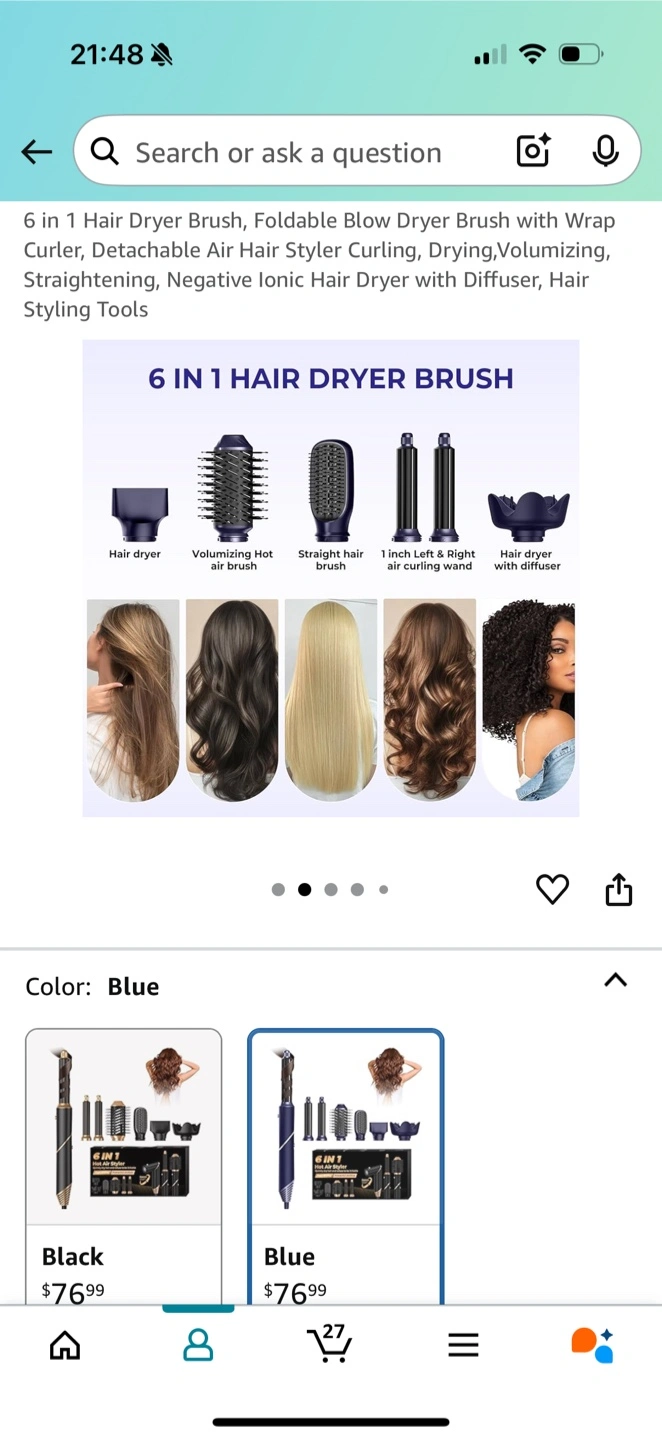Image resolution: width=662 pixels, height=1440 pixels.
Task: Tap the image page indicator dots
Action: [330, 889]
